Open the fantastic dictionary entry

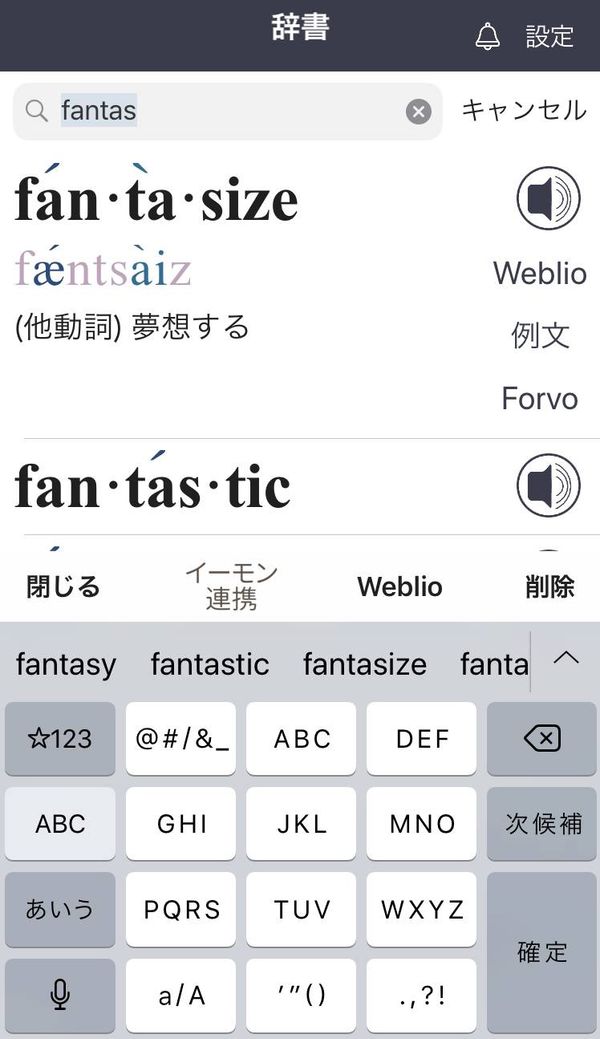point(152,486)
